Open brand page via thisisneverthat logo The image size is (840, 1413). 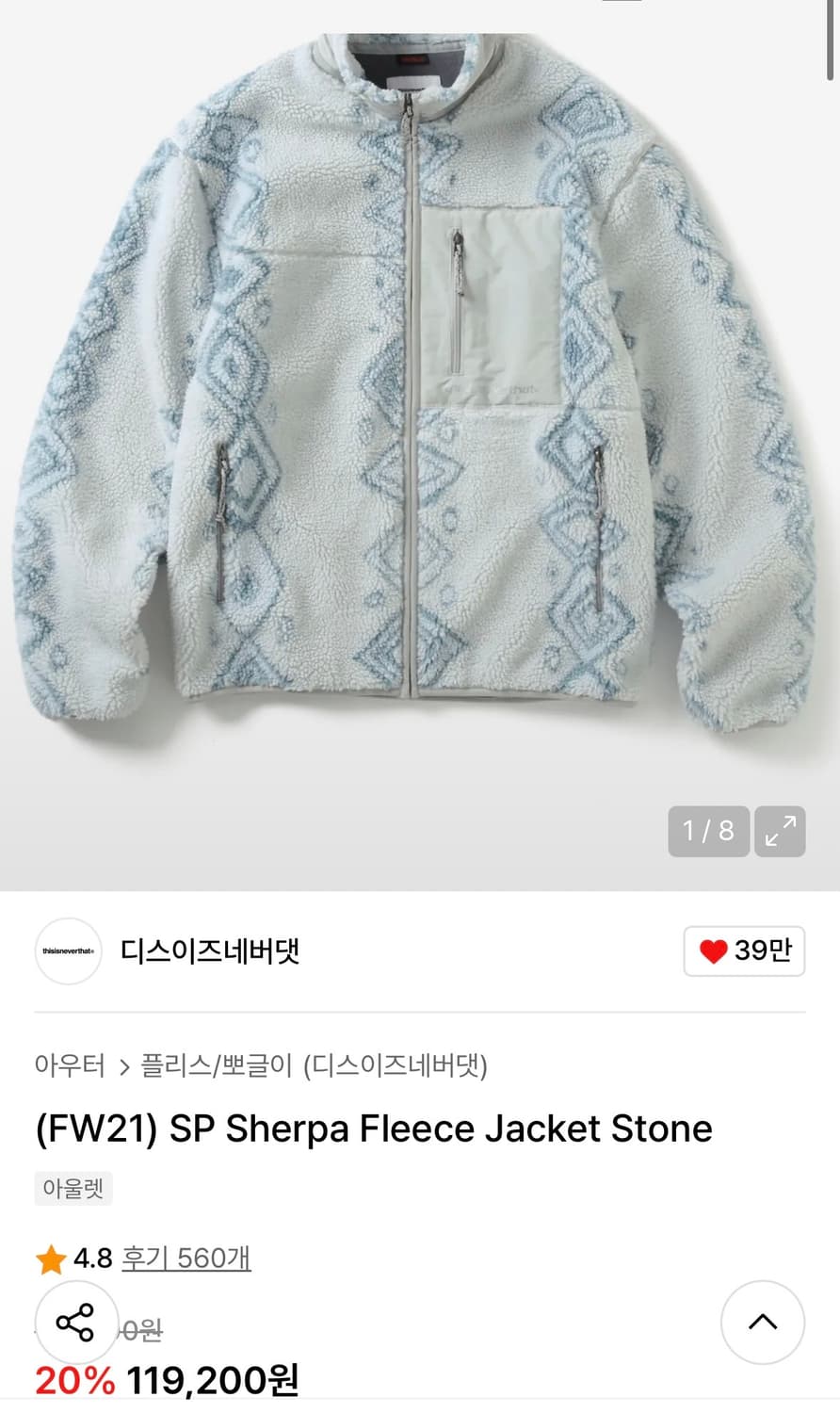pos(67,951)
